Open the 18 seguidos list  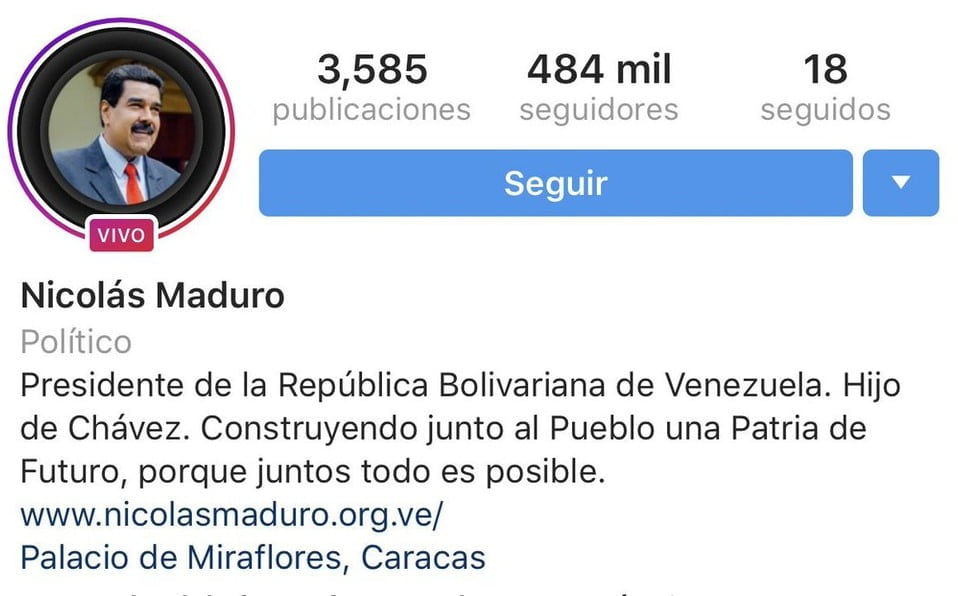pos(825,88)
